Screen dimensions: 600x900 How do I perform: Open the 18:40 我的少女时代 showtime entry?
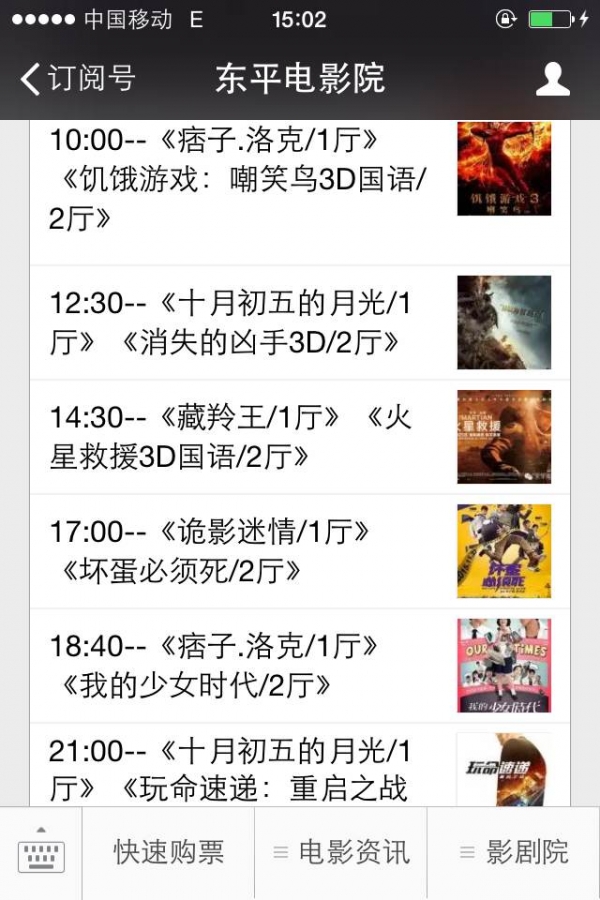(x=240, y=665)
